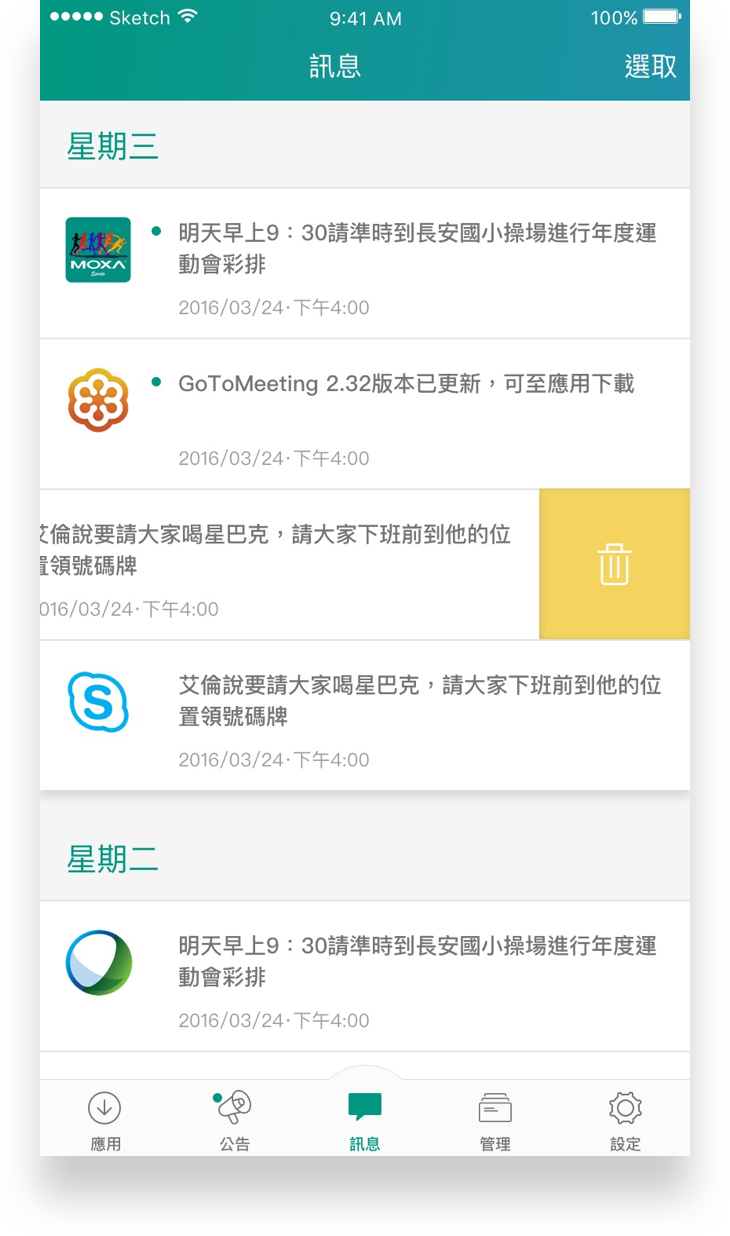Screen dimensions: 730x1236
Task: Delete the swiped message with trash icon
Action: (614, 564)
